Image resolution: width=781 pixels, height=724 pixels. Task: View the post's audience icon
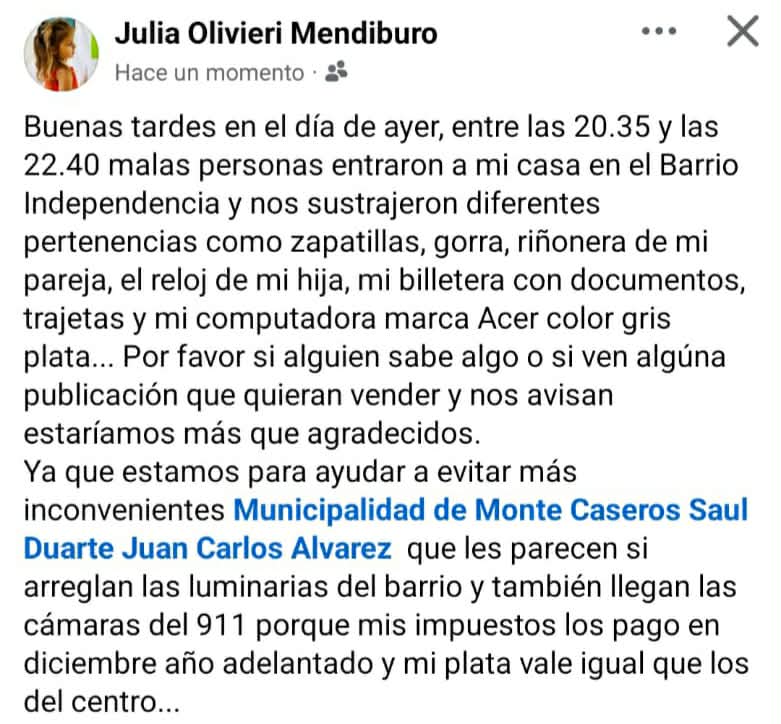tap(337, 72)
